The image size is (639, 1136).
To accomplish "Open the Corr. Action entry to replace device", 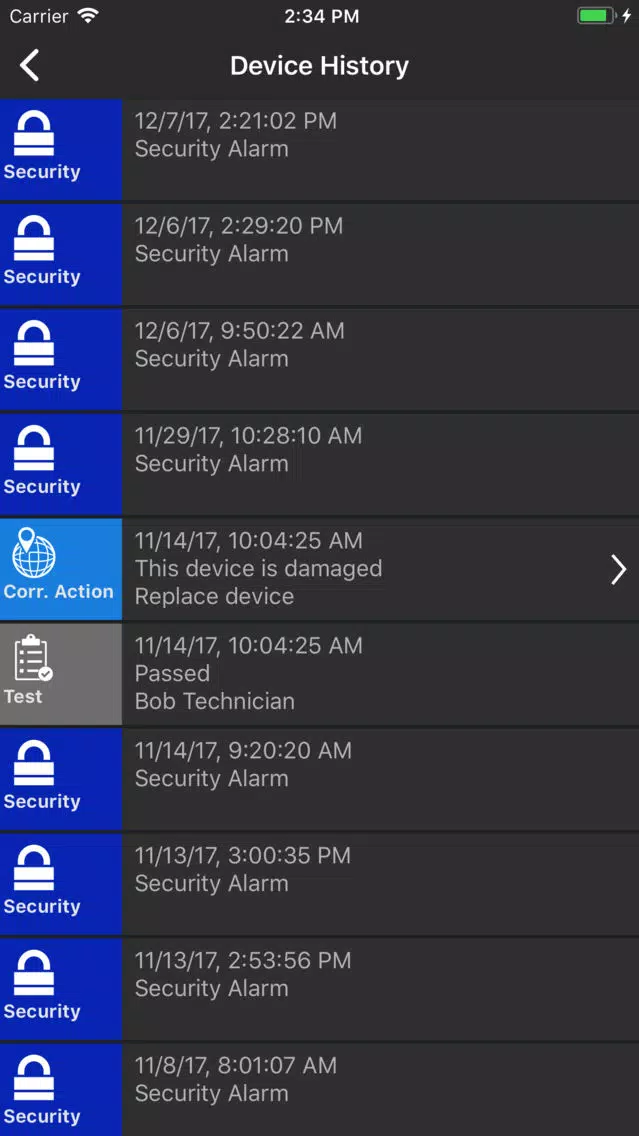I will 320,569.
